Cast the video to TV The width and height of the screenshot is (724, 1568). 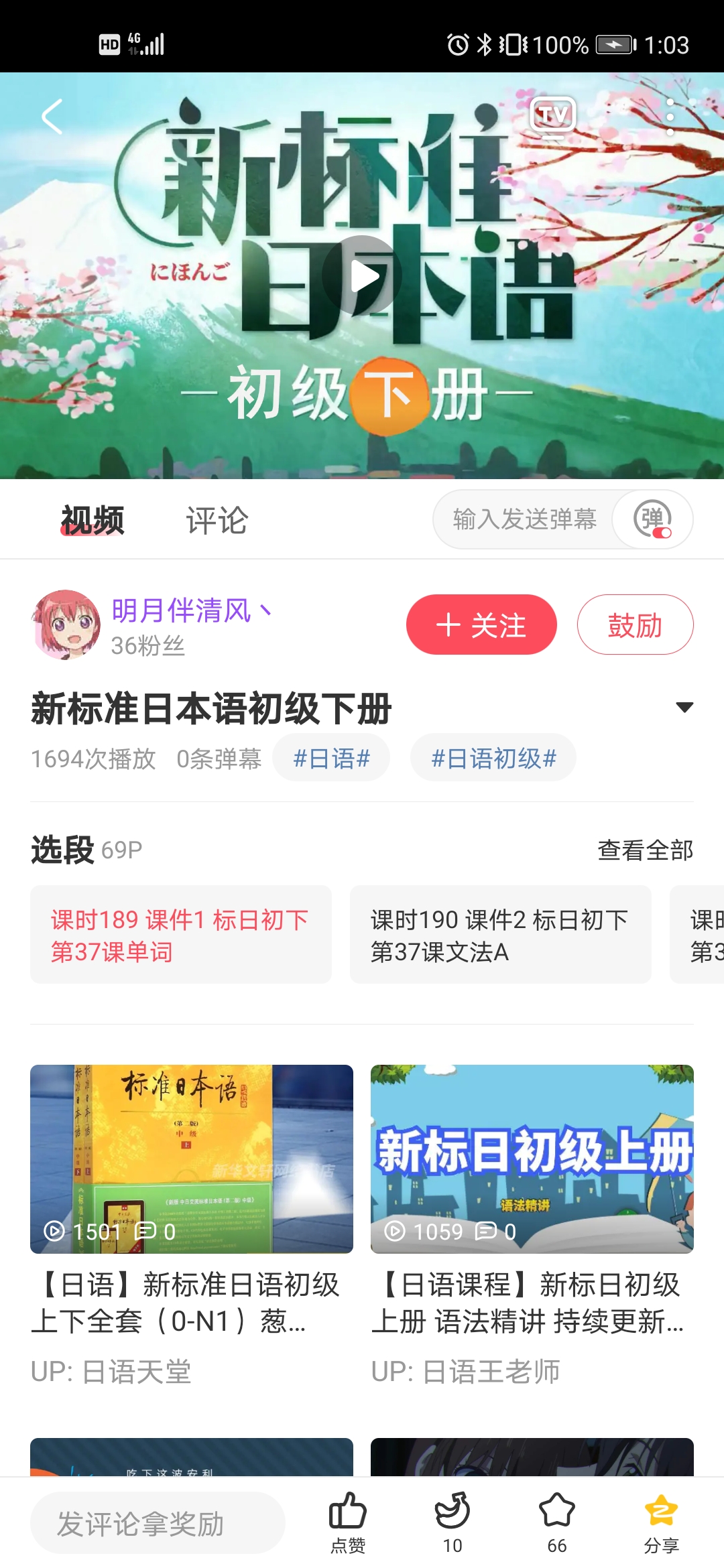[552, 117]
